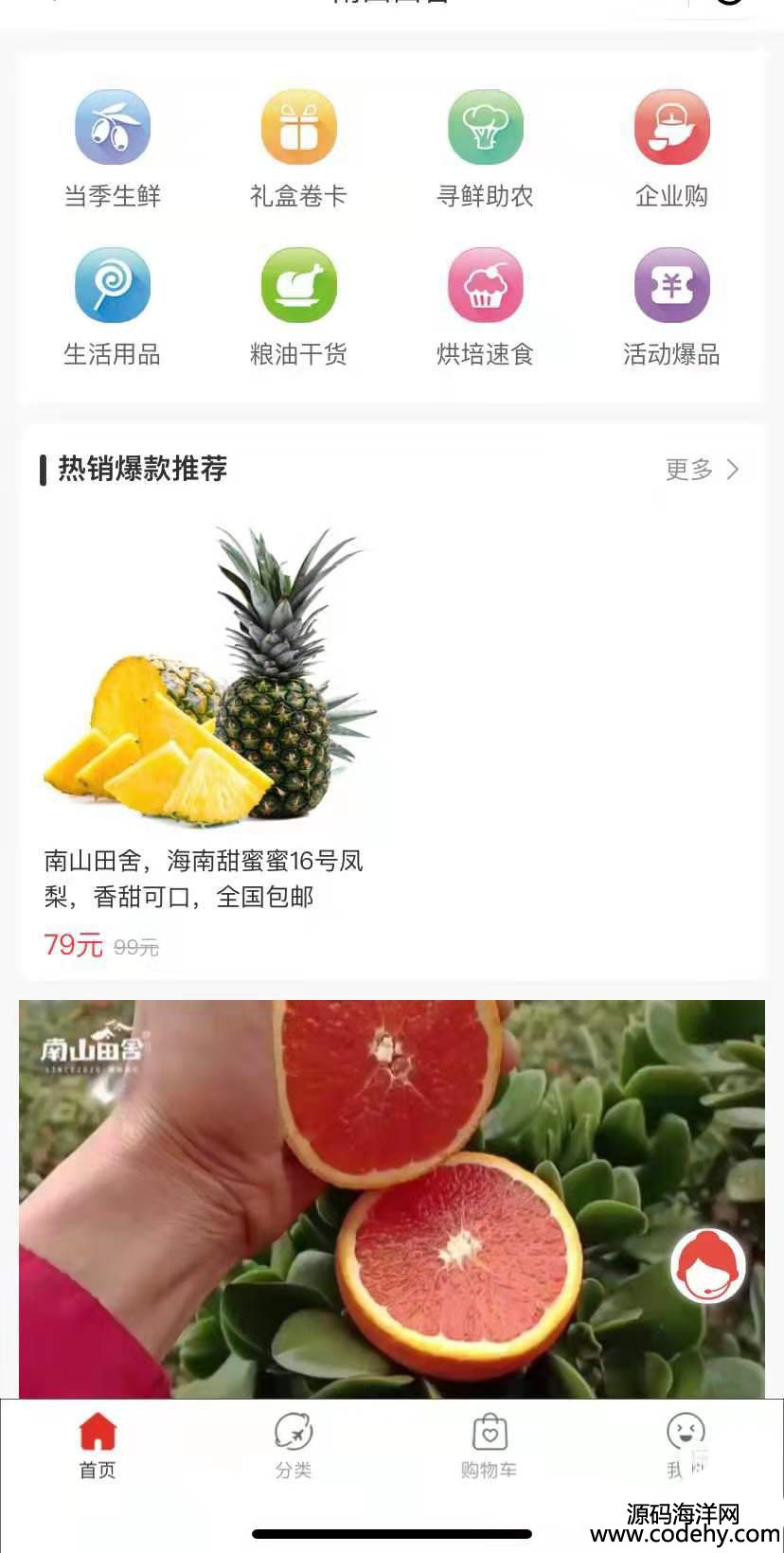View the 活动爆品 deals
The height and width of the screenshot is (1553, 784).
[x=671, y=308]
